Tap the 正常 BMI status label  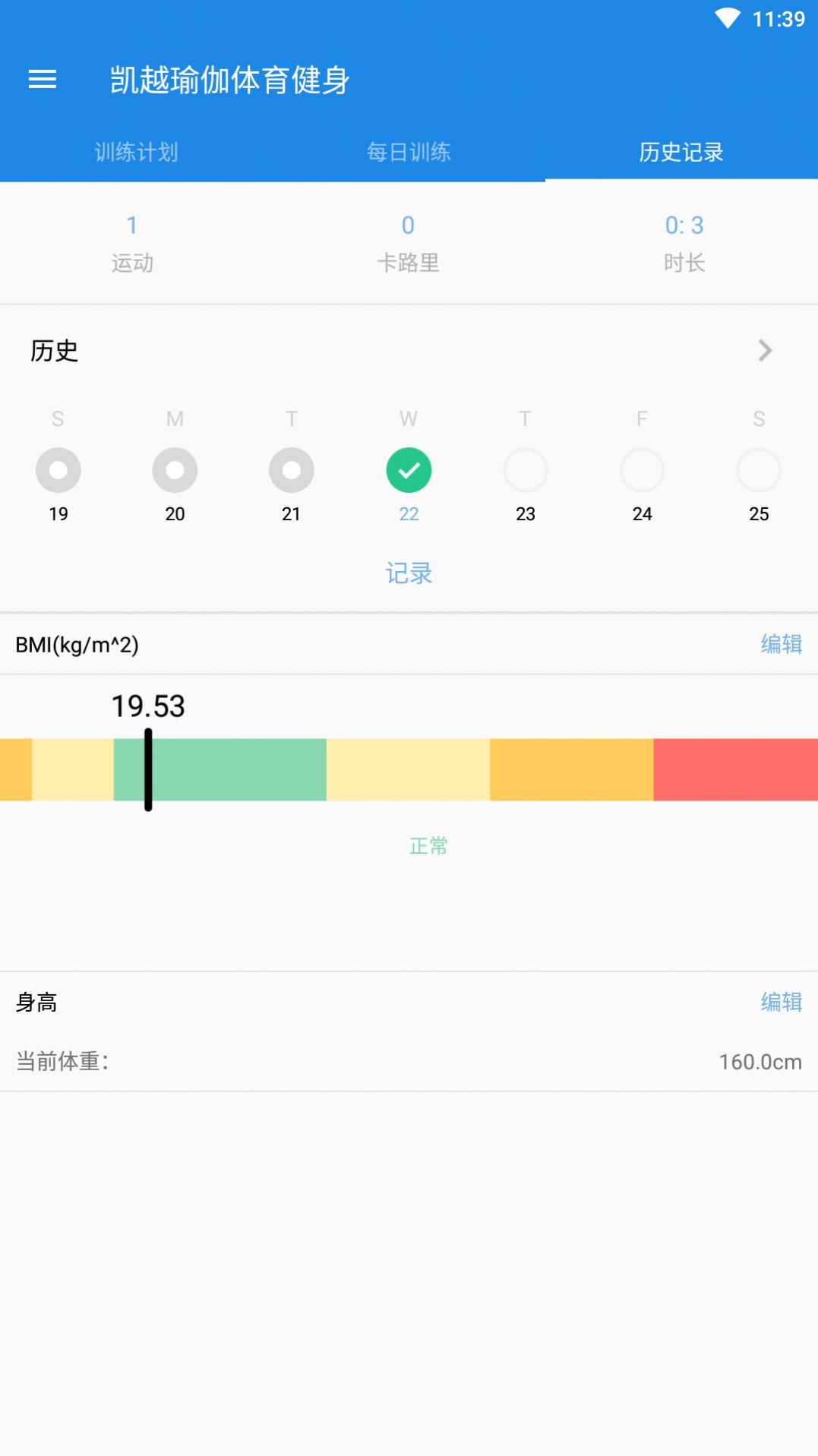[x=428, y=845]
